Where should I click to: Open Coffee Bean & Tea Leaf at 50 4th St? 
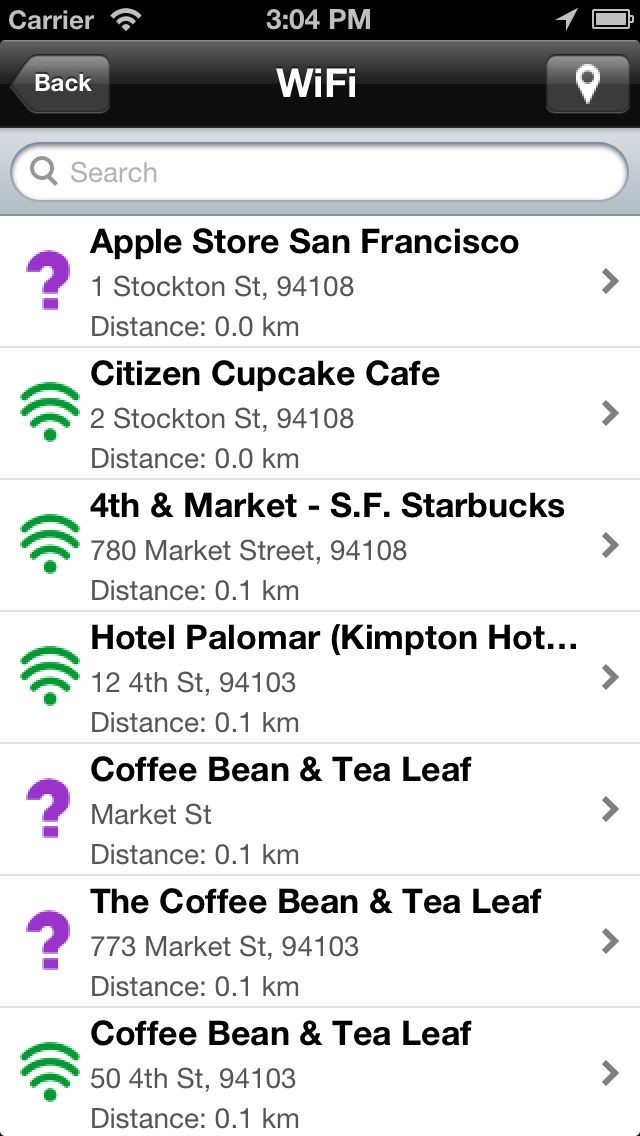tap(320, 1072)
